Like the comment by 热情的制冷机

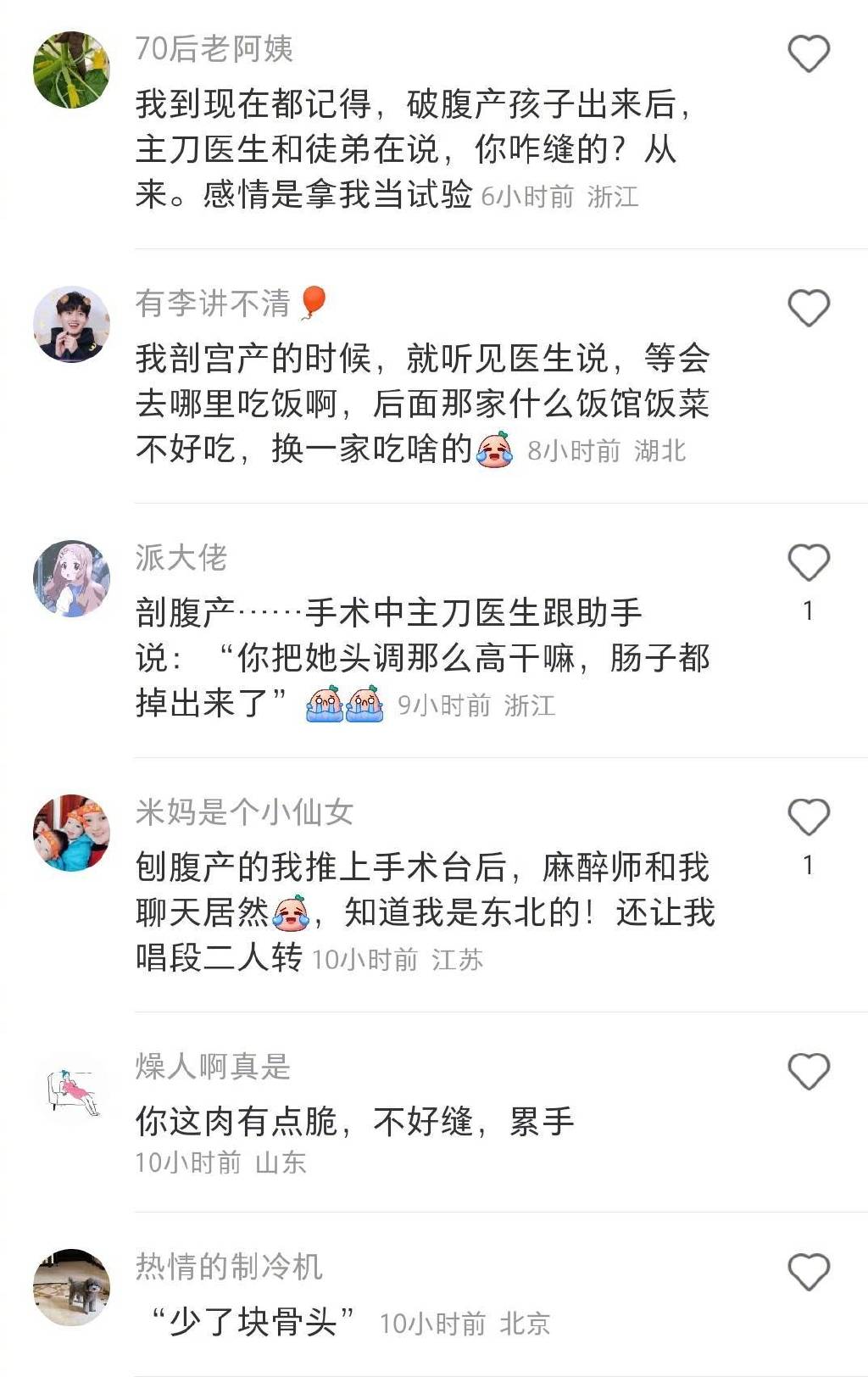pos(809,1272)
